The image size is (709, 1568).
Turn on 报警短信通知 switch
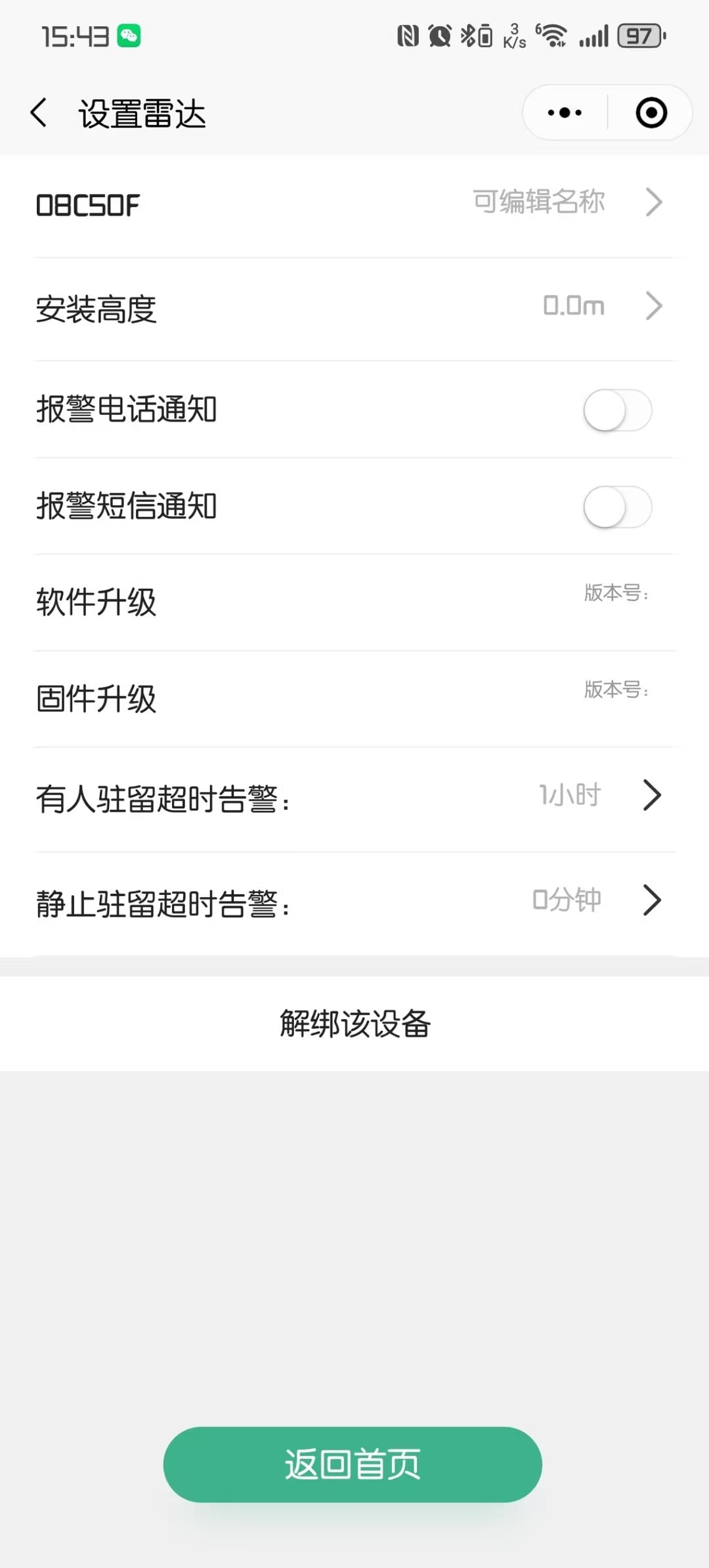(617, 507)
